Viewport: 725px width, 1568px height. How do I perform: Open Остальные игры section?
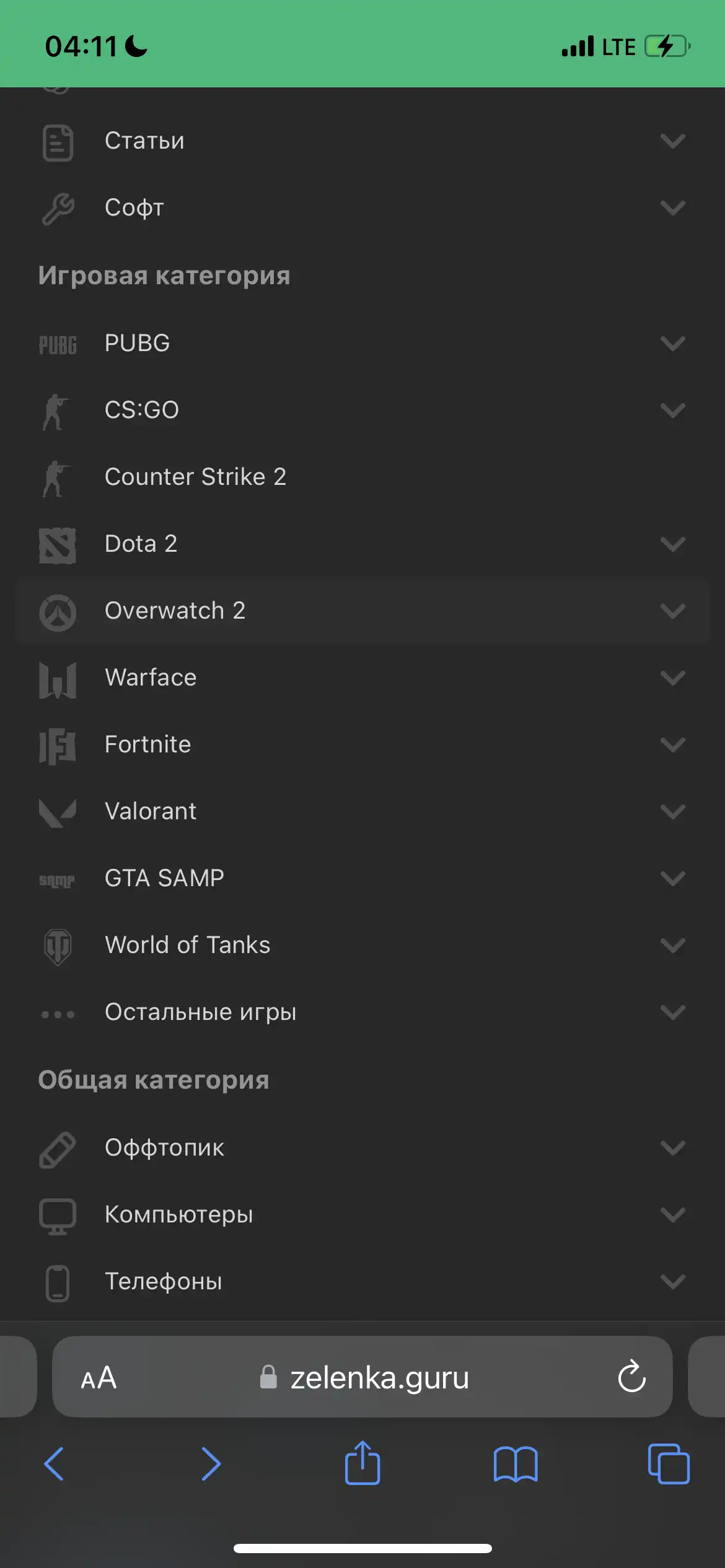coord(362,1012)
